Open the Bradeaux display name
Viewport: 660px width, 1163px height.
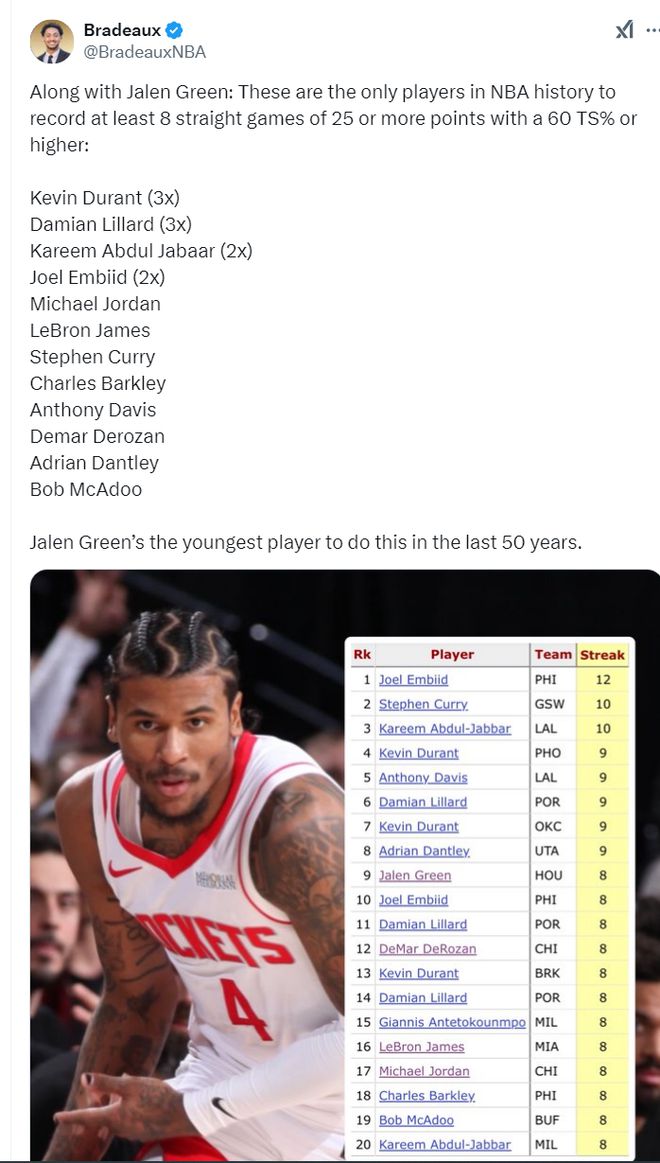[x=121, y=30]
